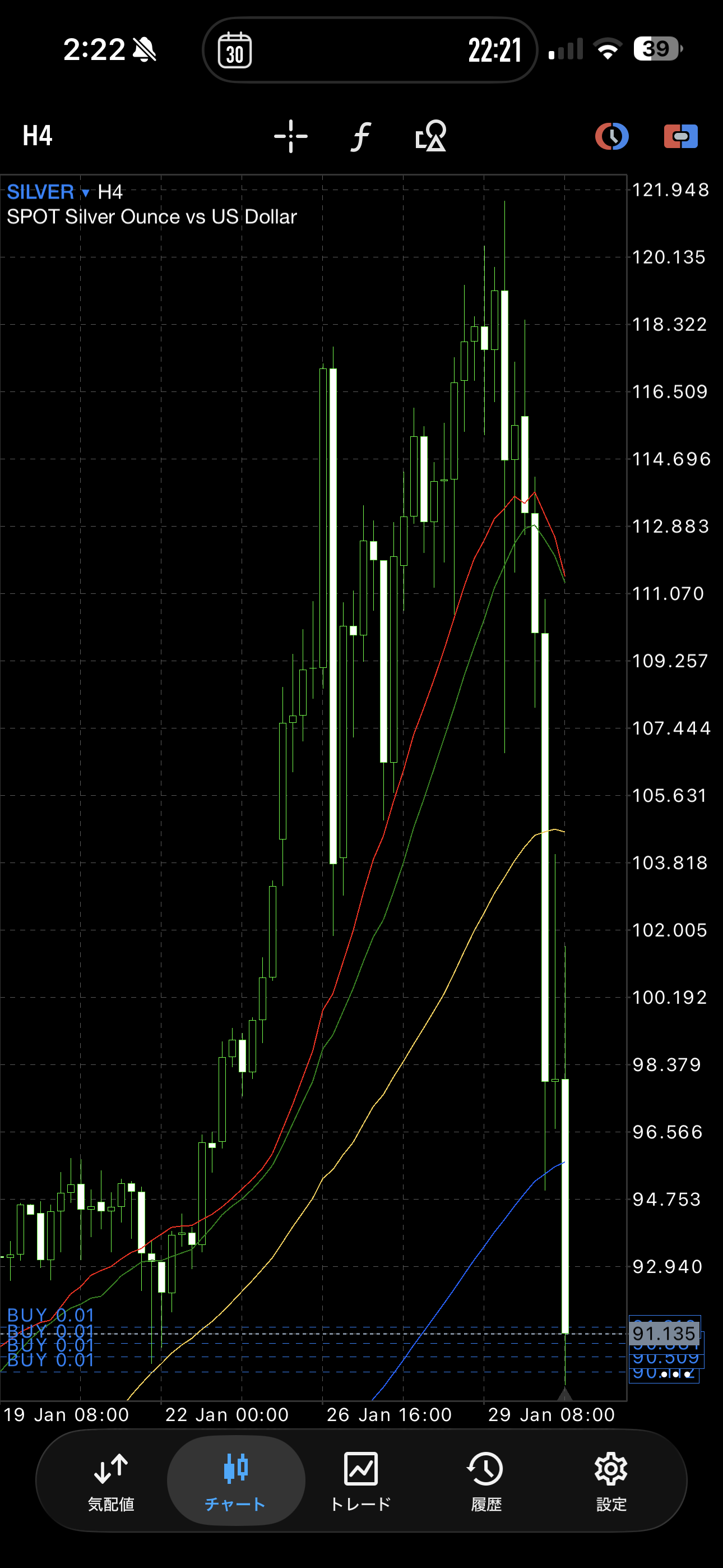Open the indicators list

click(x=361, y=136)
